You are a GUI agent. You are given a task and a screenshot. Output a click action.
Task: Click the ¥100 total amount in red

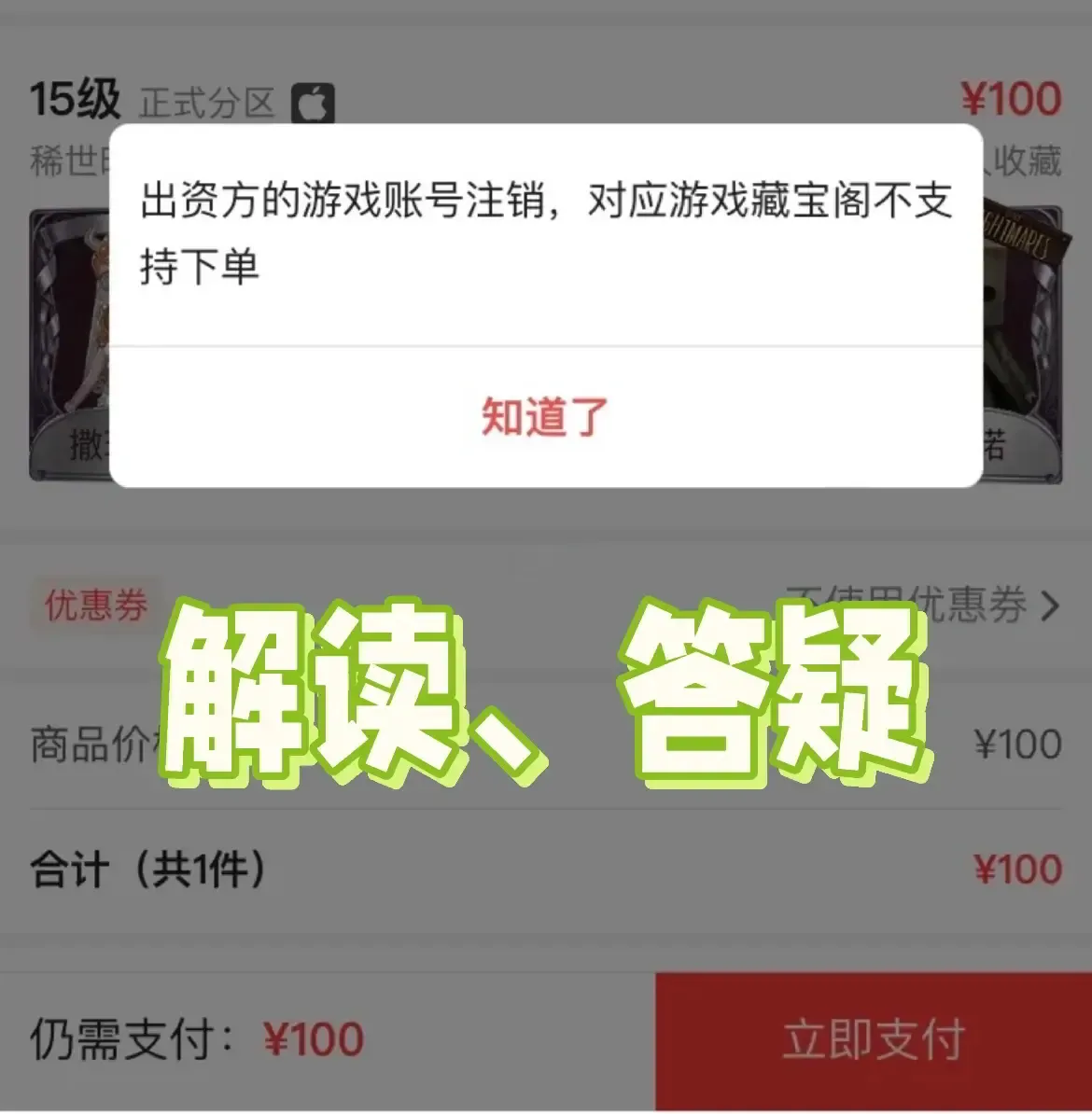pyautogui.click(x=1017, y=870)
